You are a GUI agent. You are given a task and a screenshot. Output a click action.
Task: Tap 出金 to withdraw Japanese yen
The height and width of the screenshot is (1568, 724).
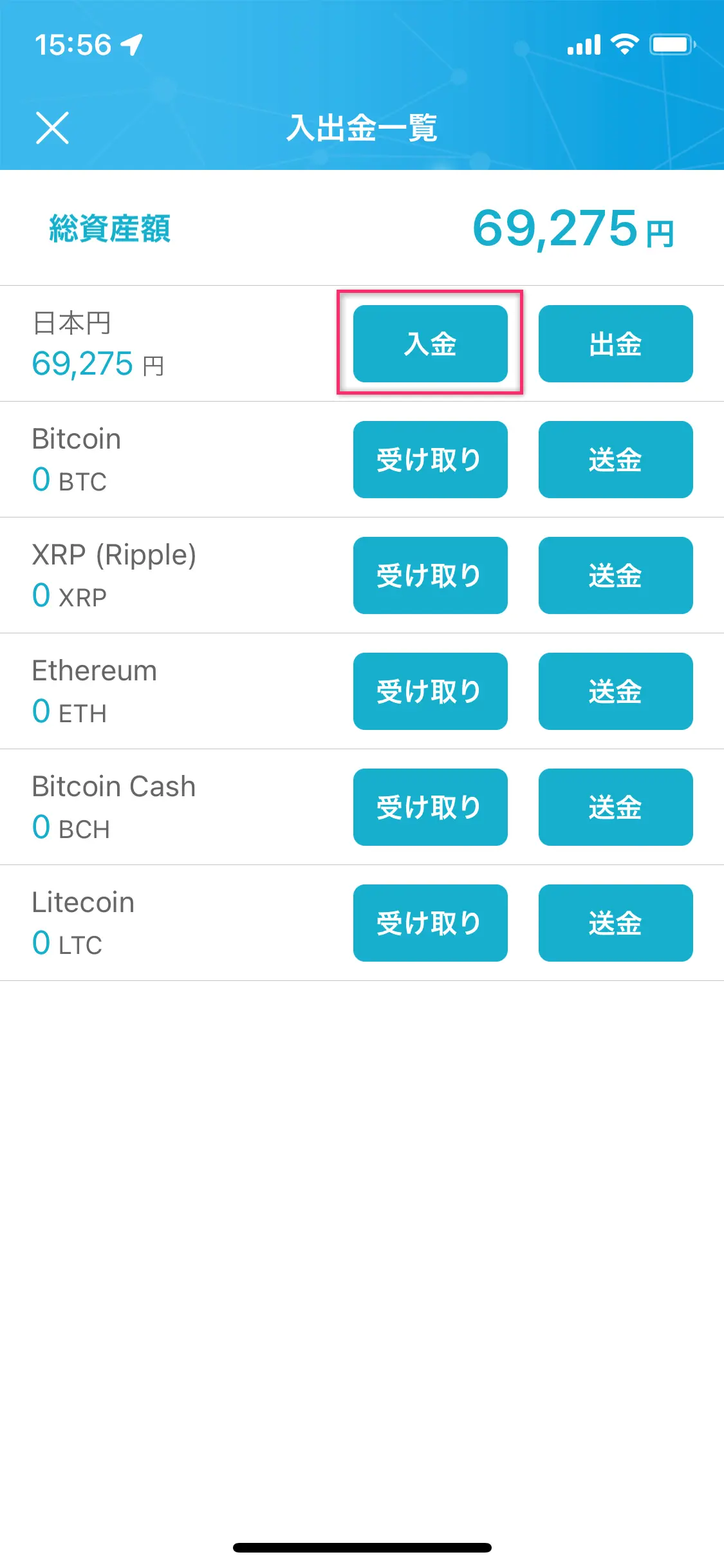click(x=615, y=344)
